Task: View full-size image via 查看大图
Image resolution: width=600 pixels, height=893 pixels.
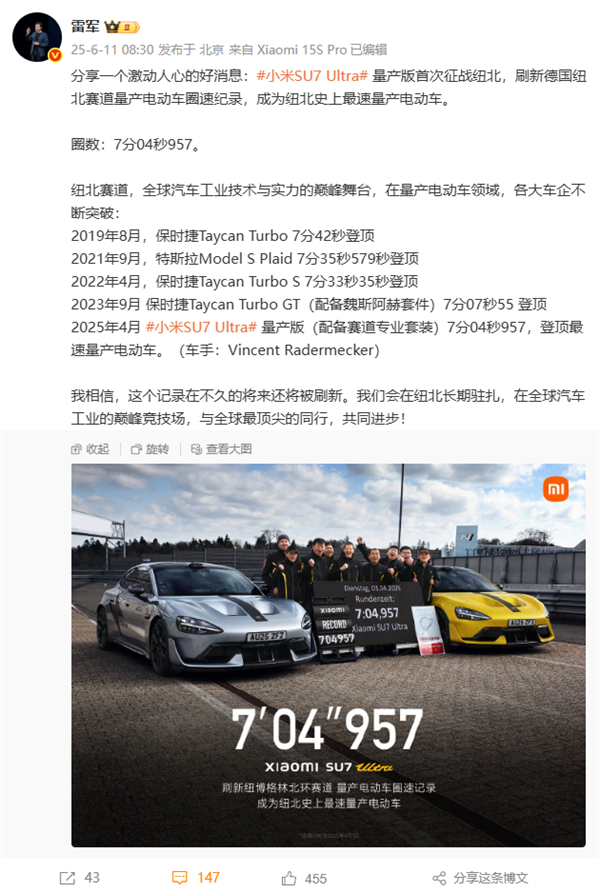Action: [223, 449]
